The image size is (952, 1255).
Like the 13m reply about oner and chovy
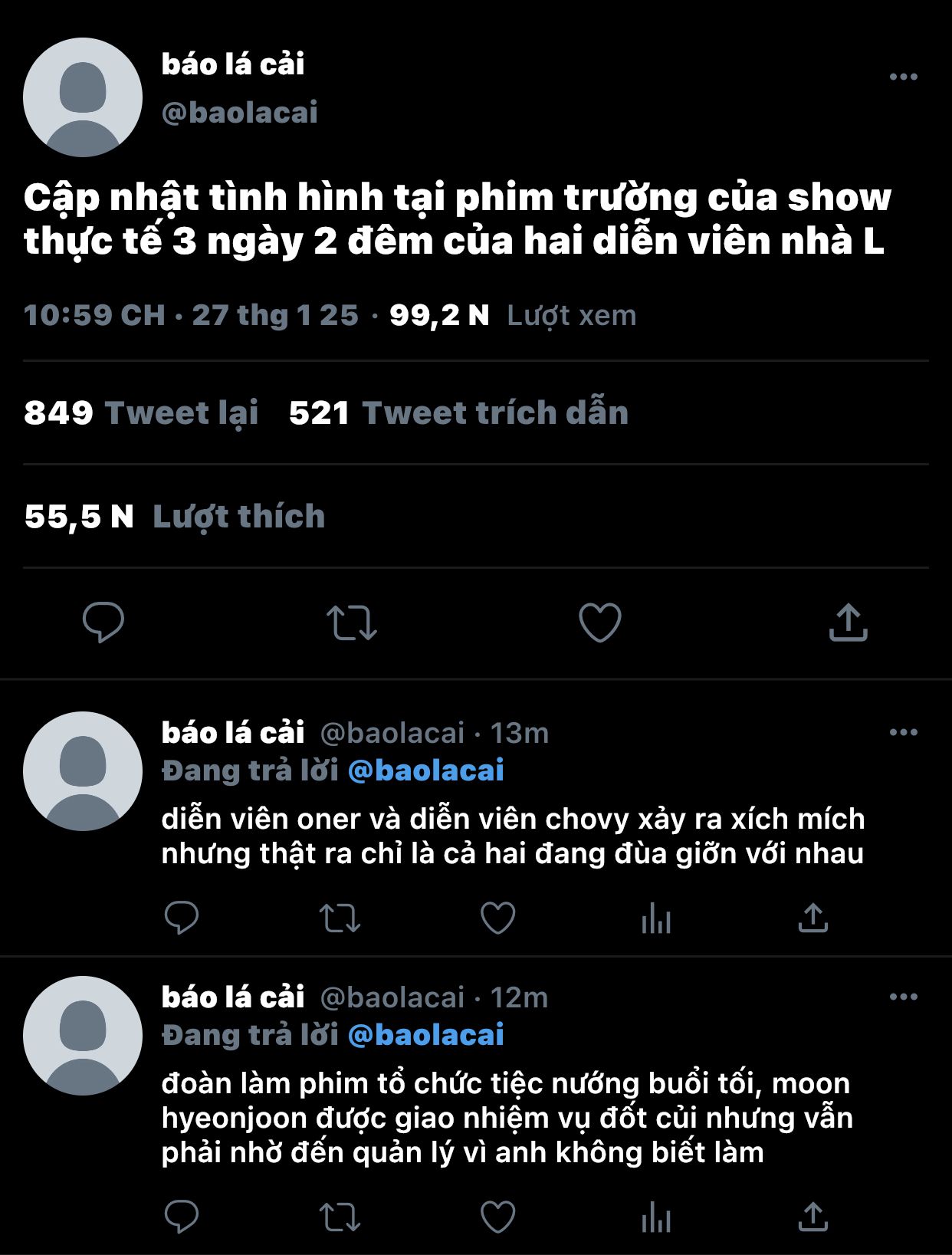point(497,917)
